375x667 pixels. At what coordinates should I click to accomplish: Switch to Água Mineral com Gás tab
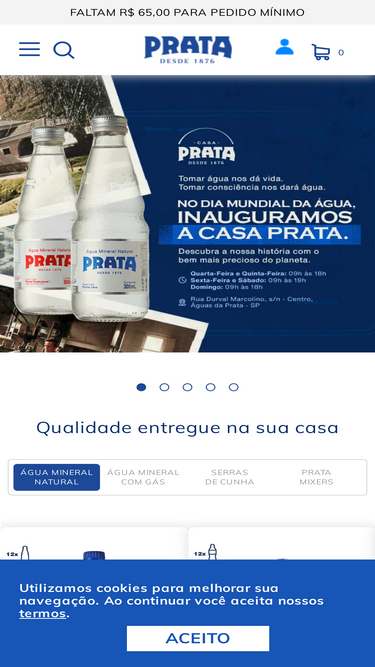coord(143,477)
